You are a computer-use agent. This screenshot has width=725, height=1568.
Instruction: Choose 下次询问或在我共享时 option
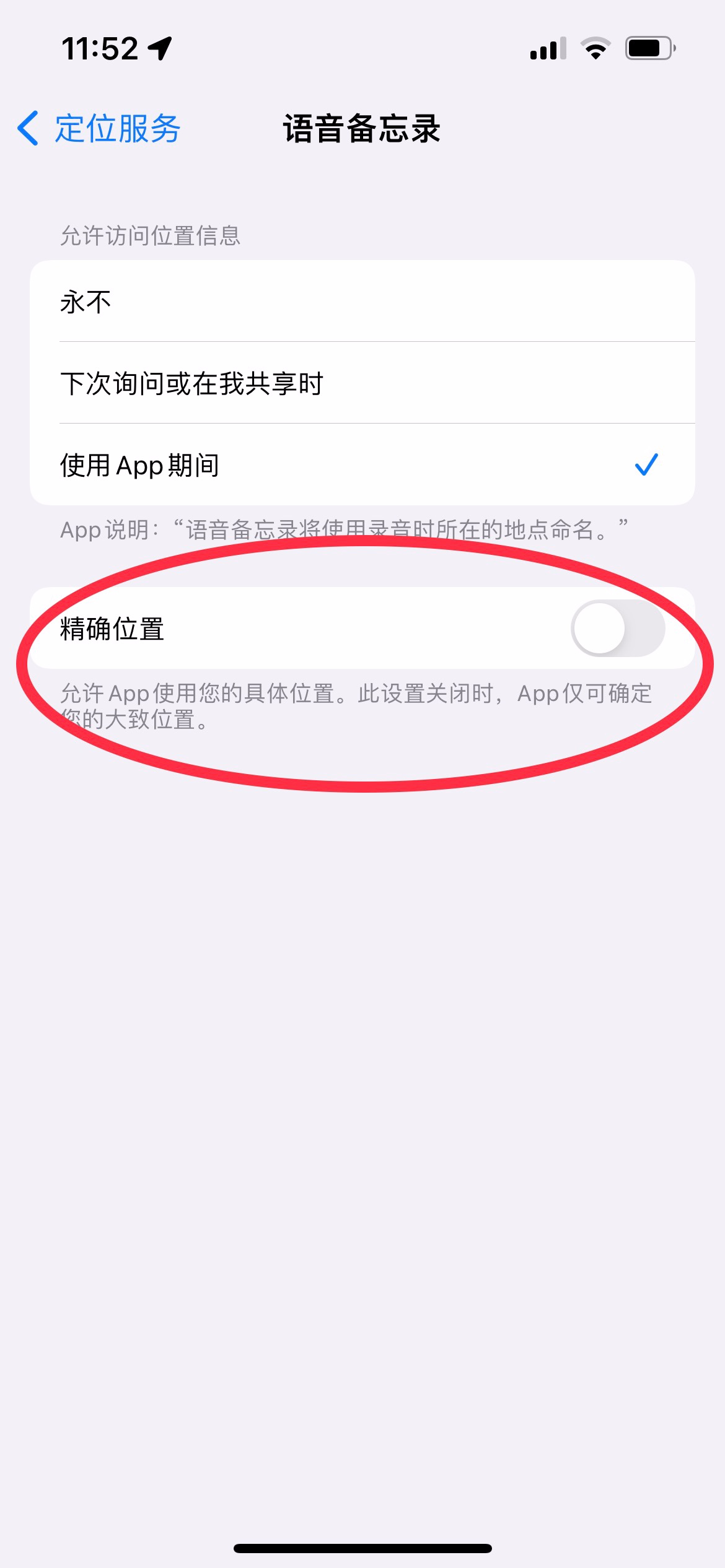click(362, 383)
